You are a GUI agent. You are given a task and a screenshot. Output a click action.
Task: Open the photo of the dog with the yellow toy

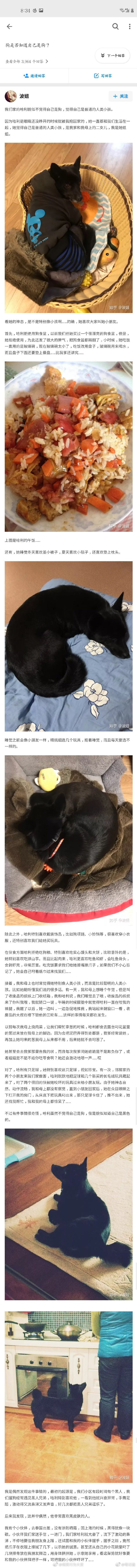[68, 840]
